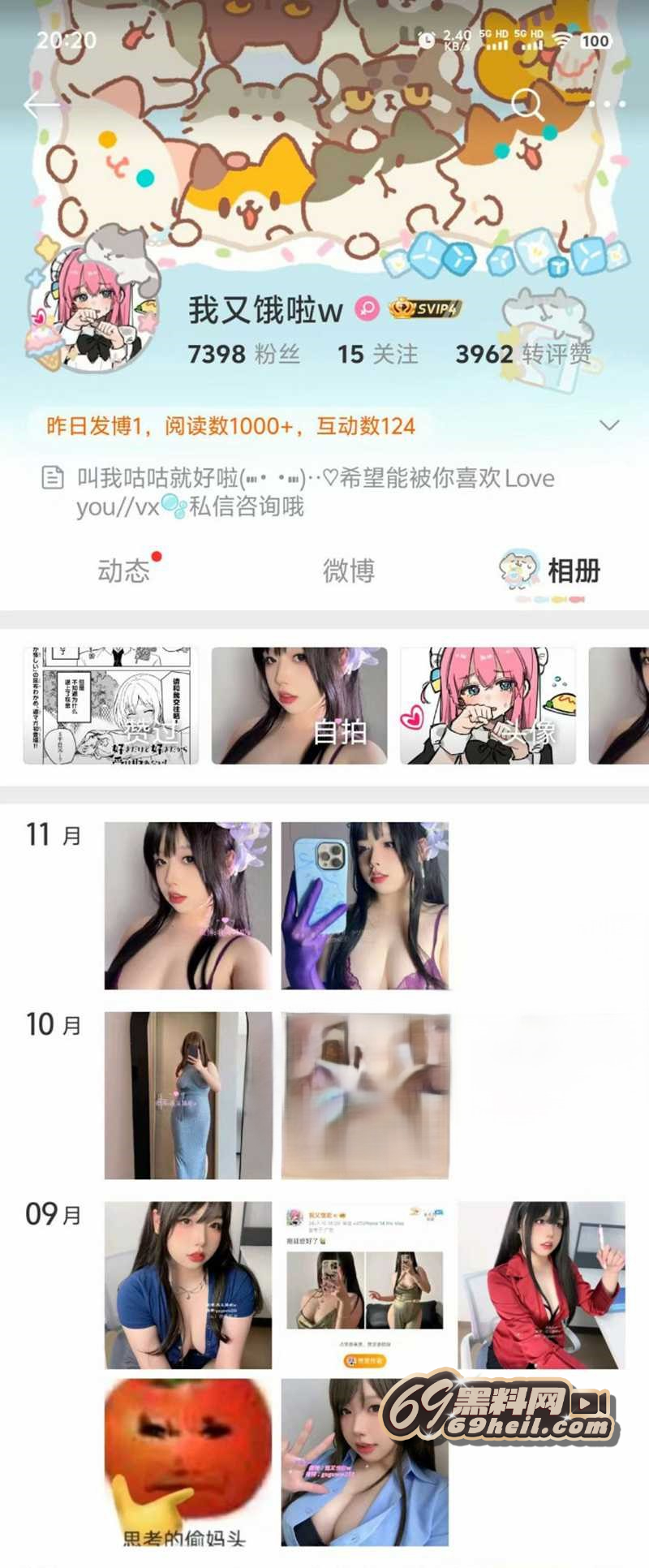The width and height of the screenshot is (649, 1568).
Task: Switch to the 微博 tab
Action: [x=349, y=571]
